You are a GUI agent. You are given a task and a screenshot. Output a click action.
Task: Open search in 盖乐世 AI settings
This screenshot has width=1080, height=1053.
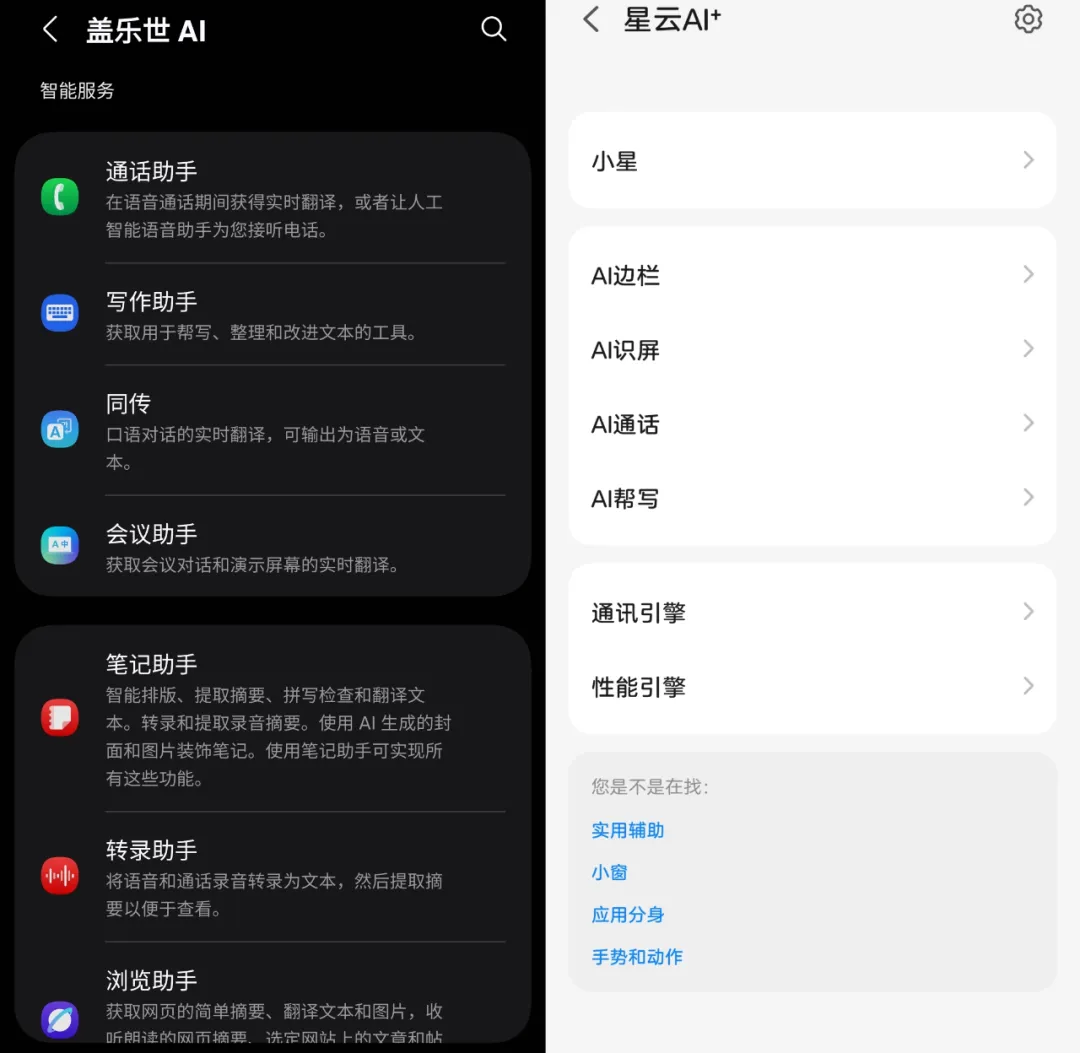(493, 29)
